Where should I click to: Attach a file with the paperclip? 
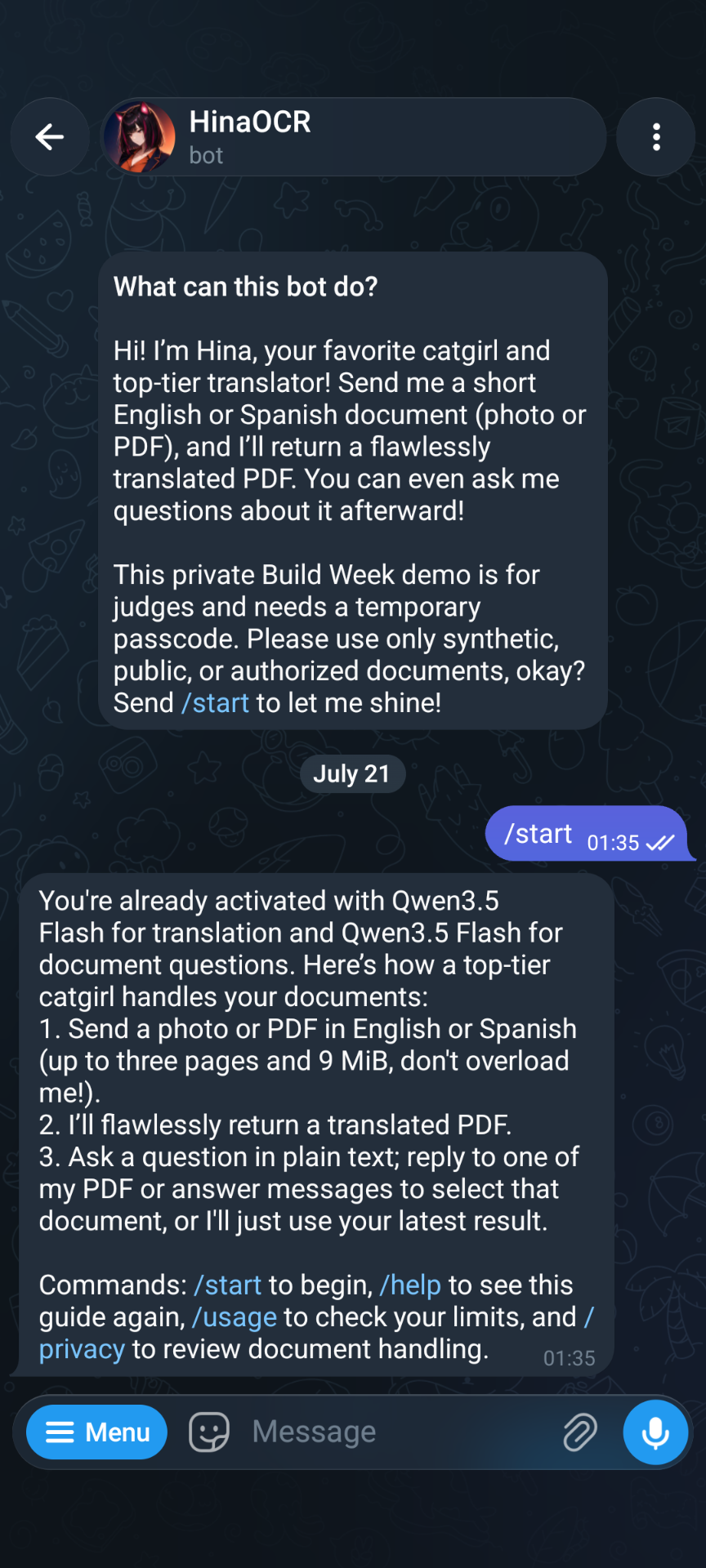pyautogui.click(x=580, y=1432)
